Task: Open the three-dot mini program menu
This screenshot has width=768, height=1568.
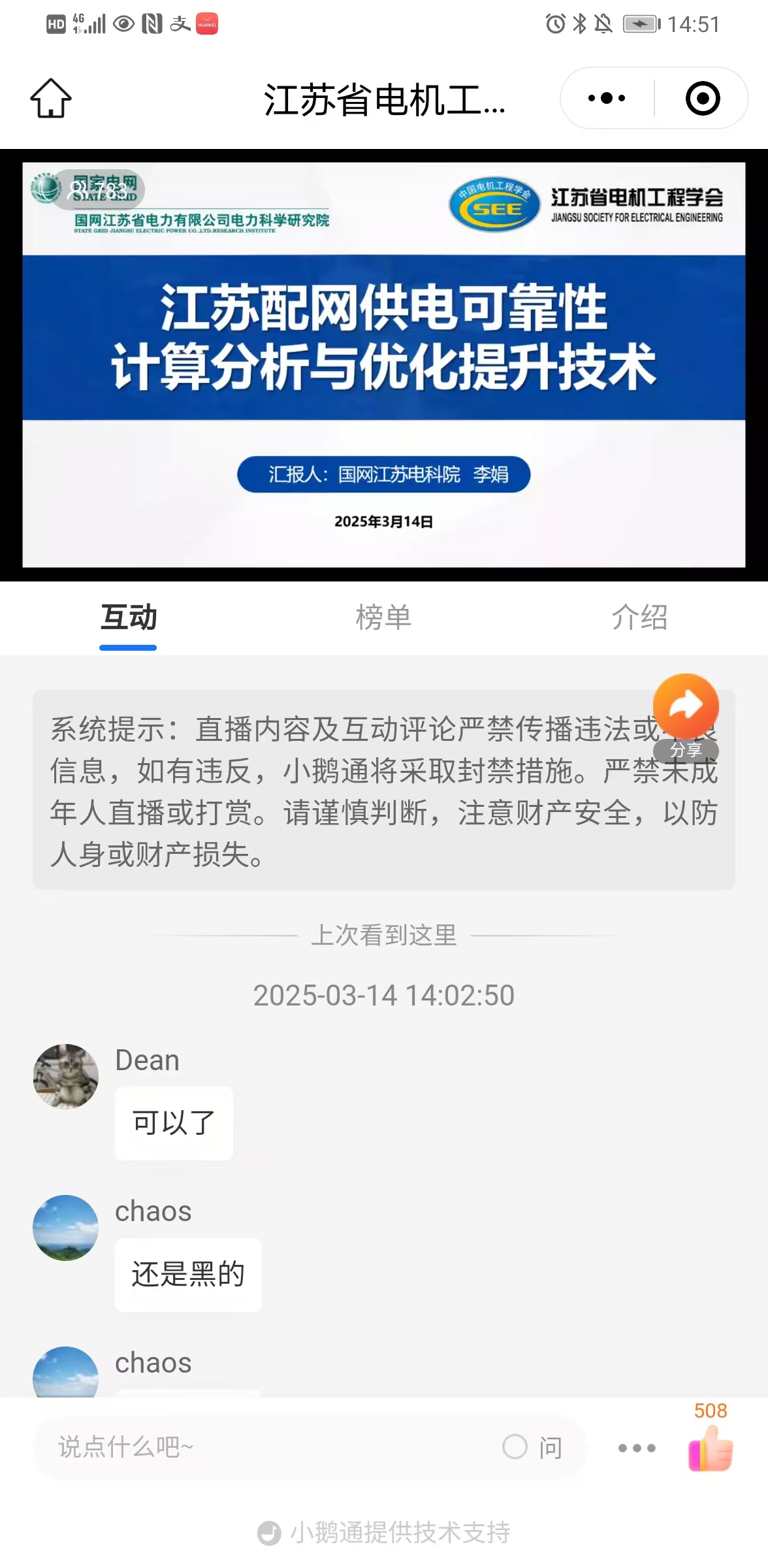Action: [x=607, y=99]
